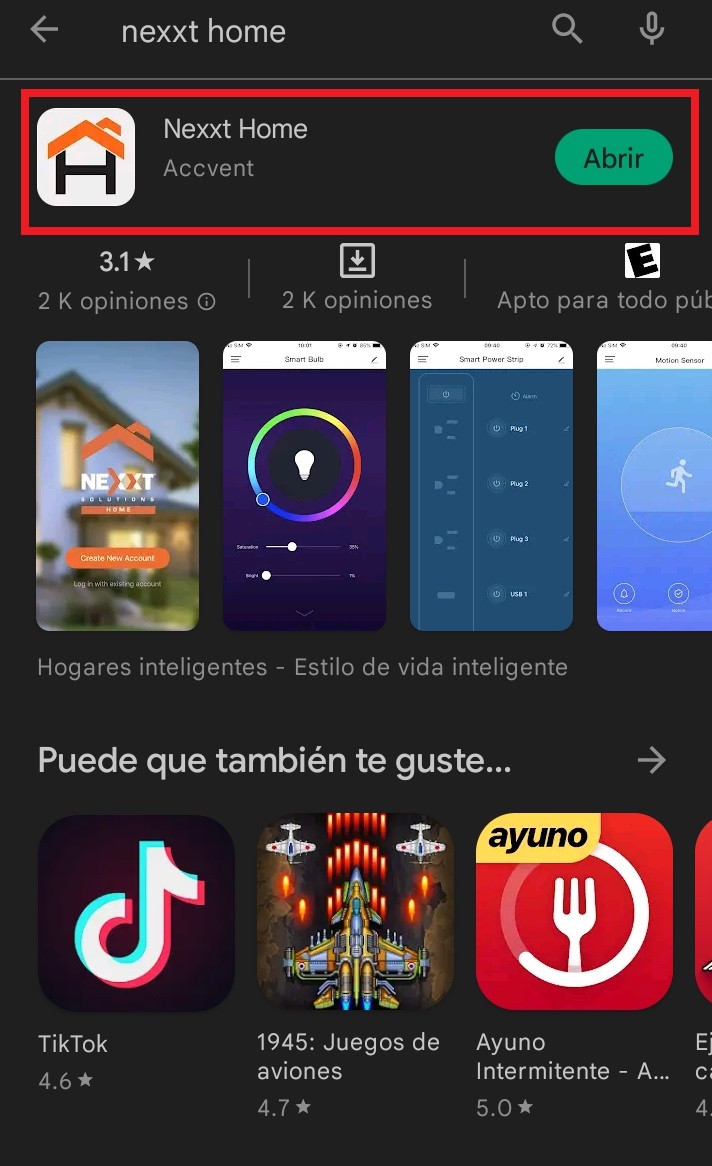The width and height of the screenshot is (712, 1166).
Task: Open the Ayuno Intermitente app
Action: coord(574,912)
